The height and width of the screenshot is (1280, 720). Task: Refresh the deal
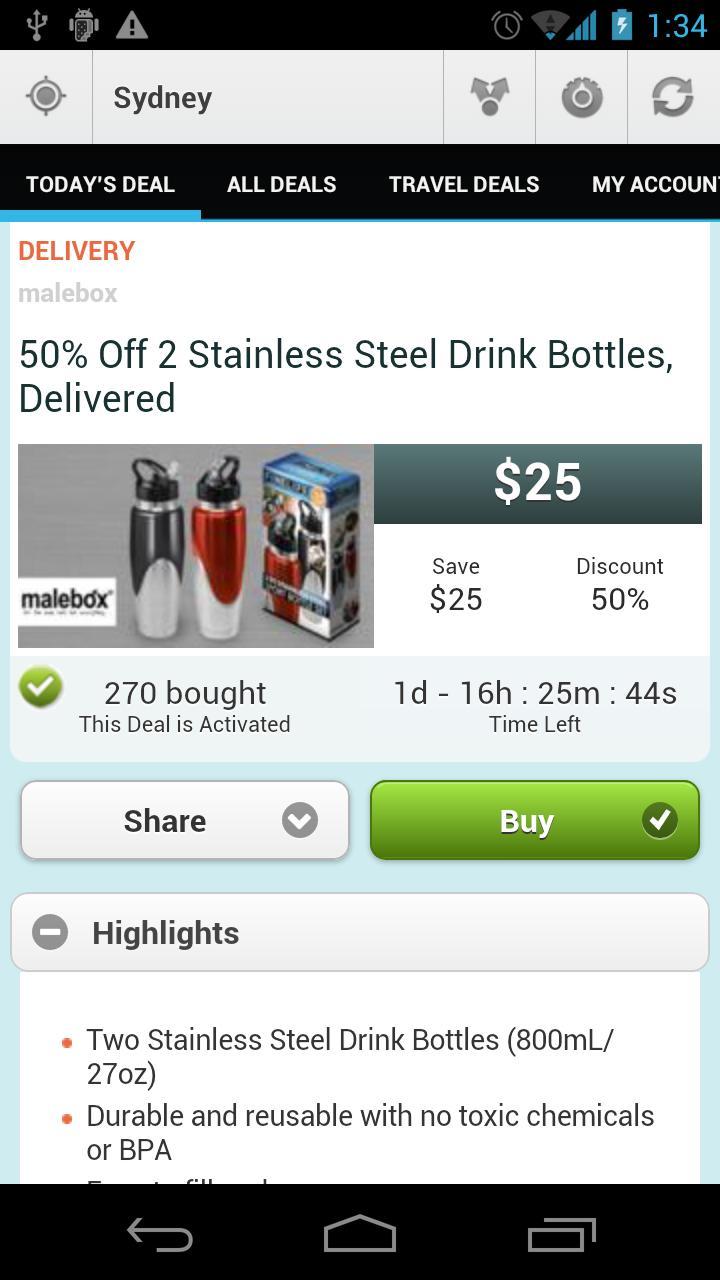(x=673, y=97)
